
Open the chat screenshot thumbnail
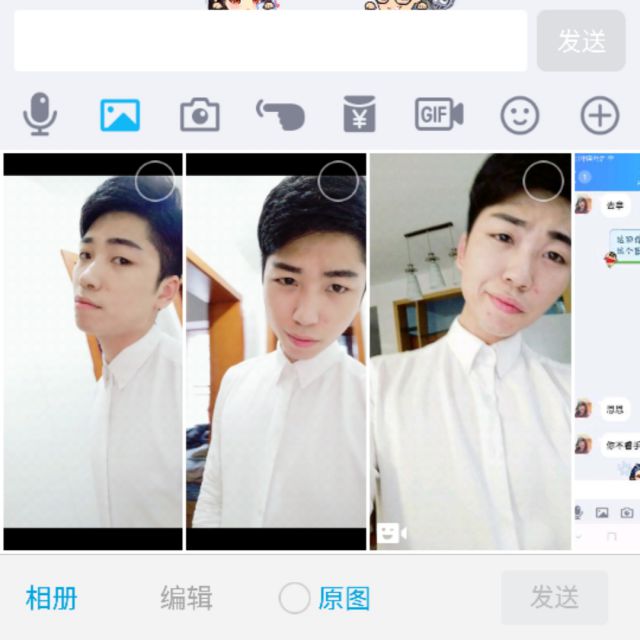coord(606,350)
